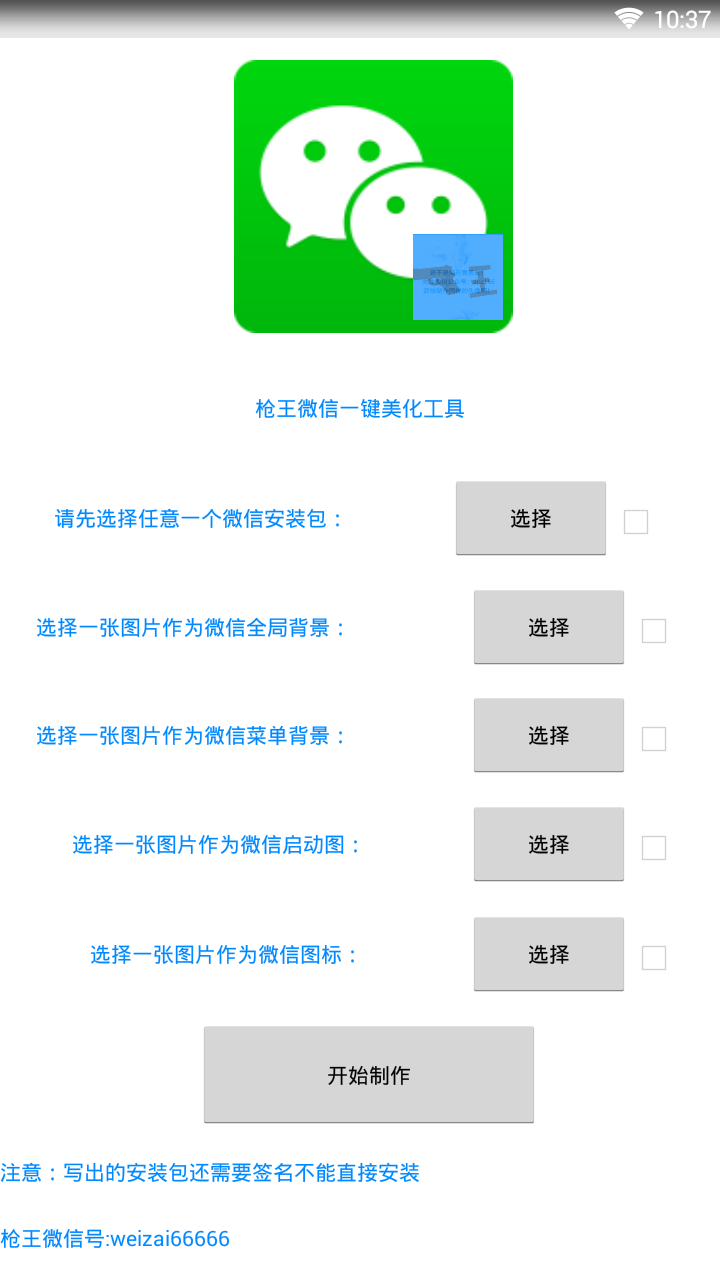Check the box next to 微信全局背景

654,630
